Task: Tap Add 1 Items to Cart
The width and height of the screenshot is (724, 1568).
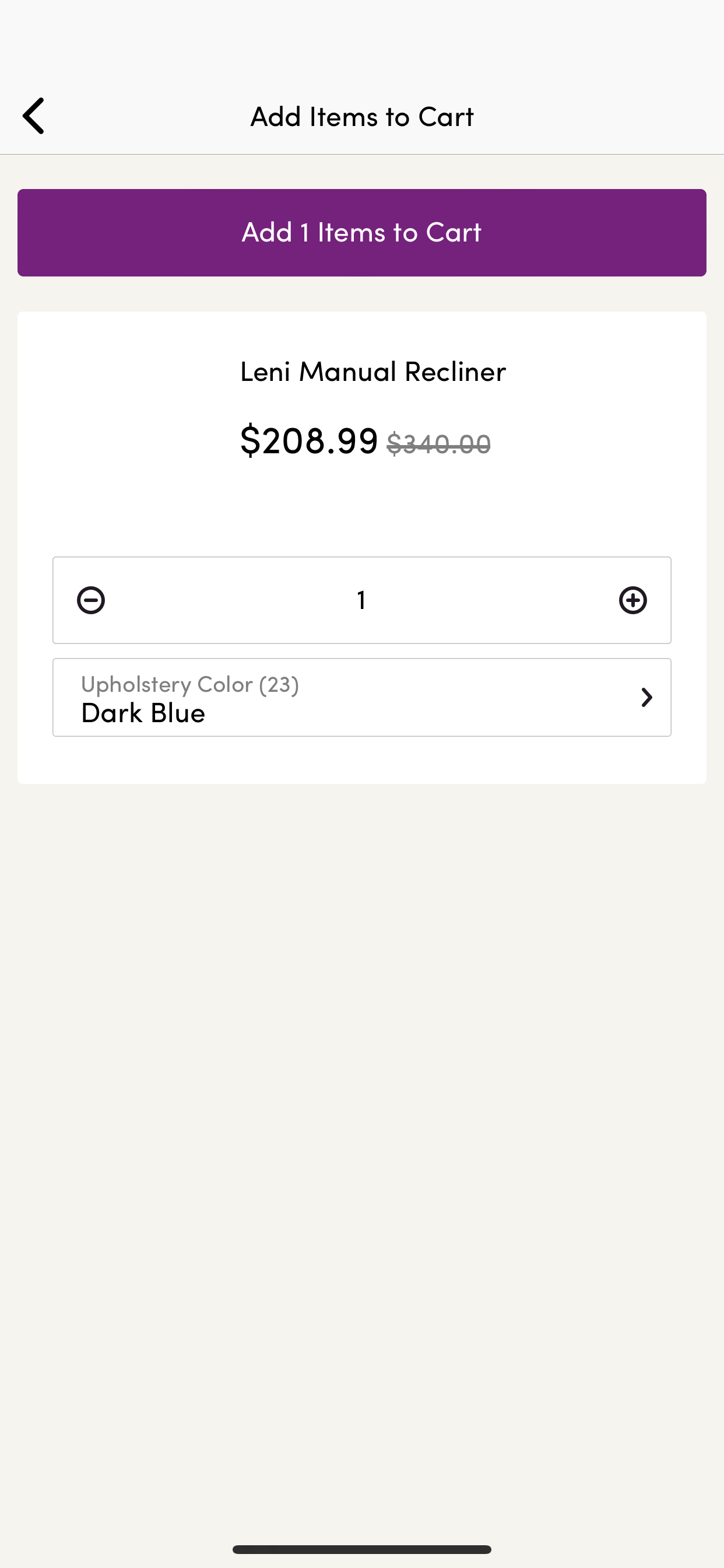Action: coord(362,233)
